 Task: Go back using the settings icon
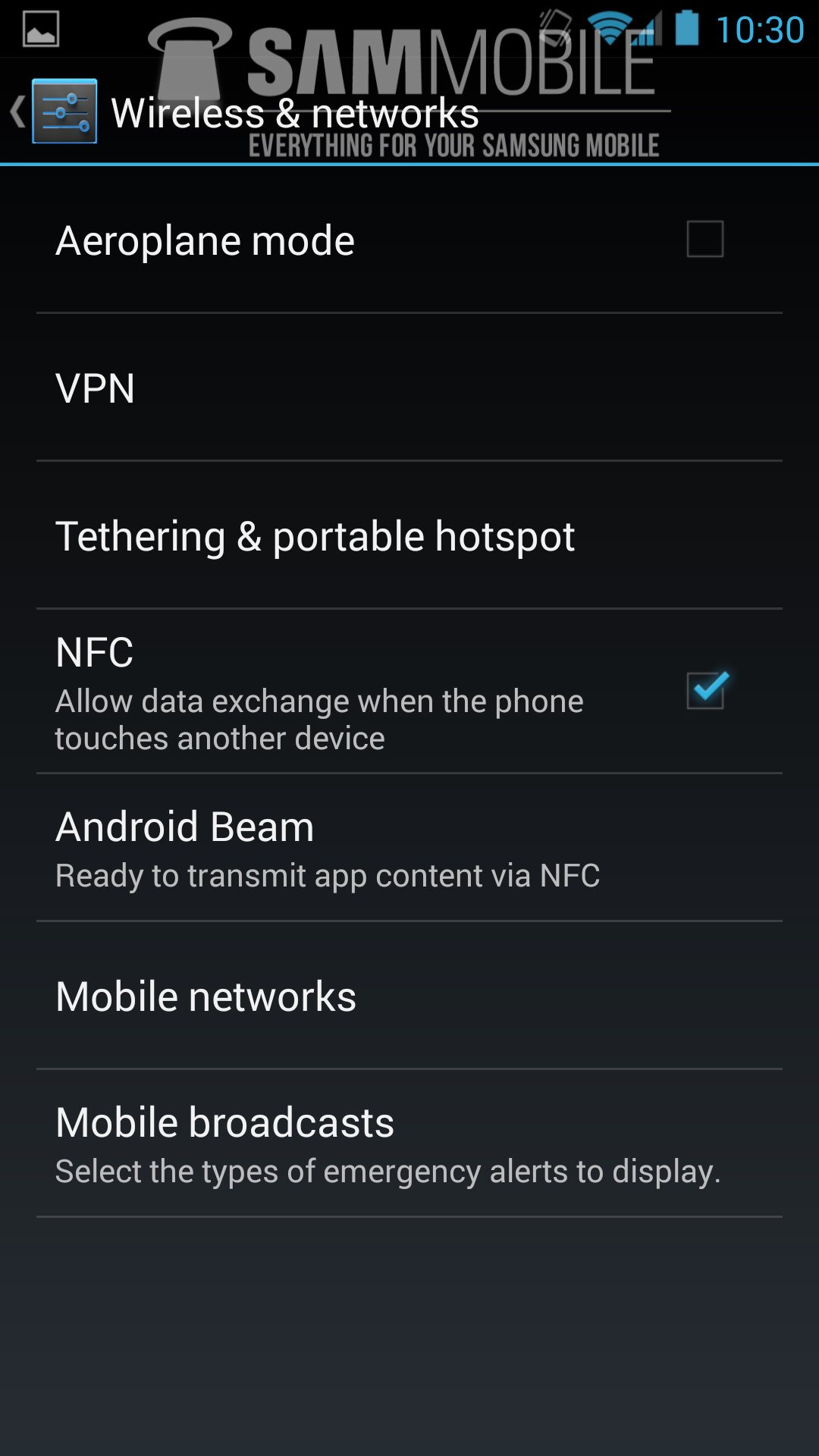(x=64, y=111)
